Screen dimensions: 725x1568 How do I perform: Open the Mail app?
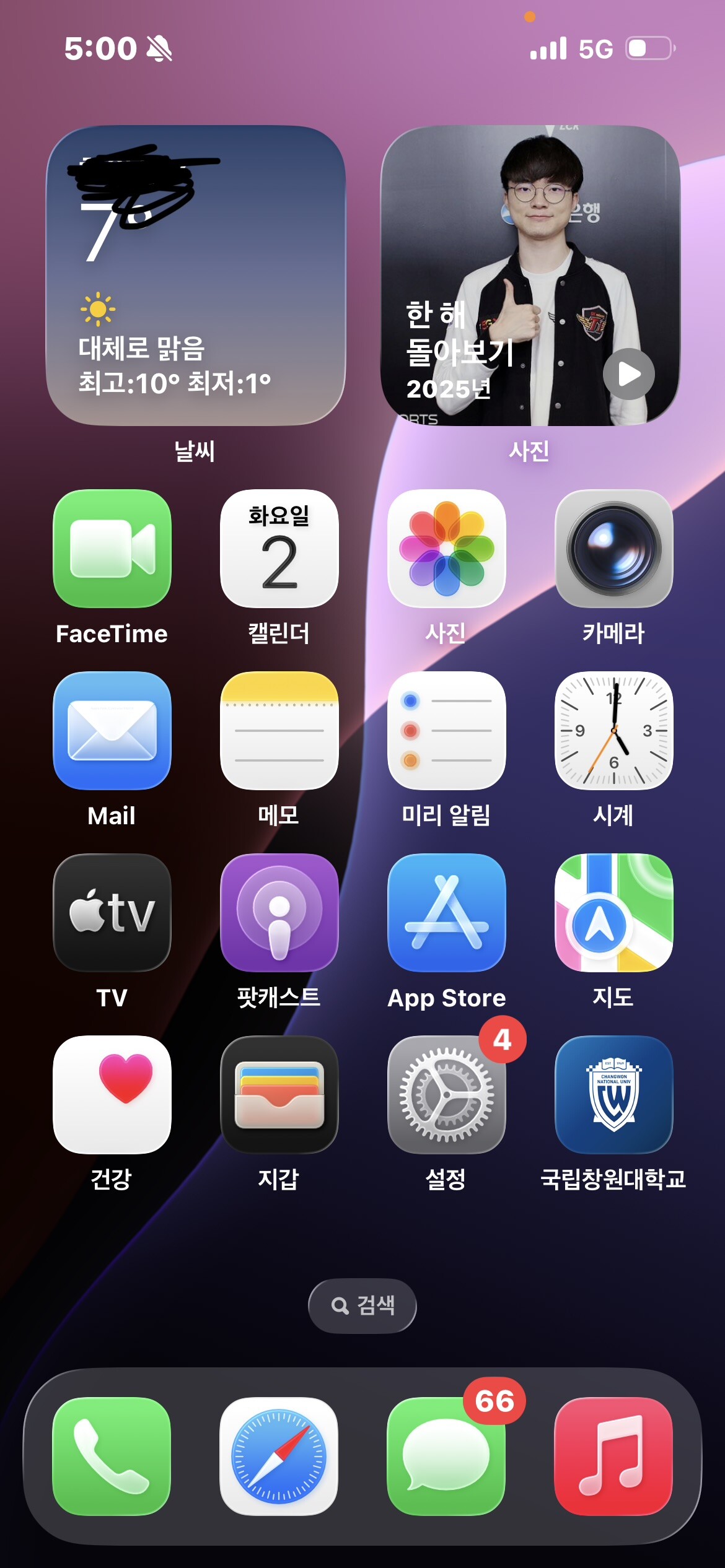click(112, 731)
